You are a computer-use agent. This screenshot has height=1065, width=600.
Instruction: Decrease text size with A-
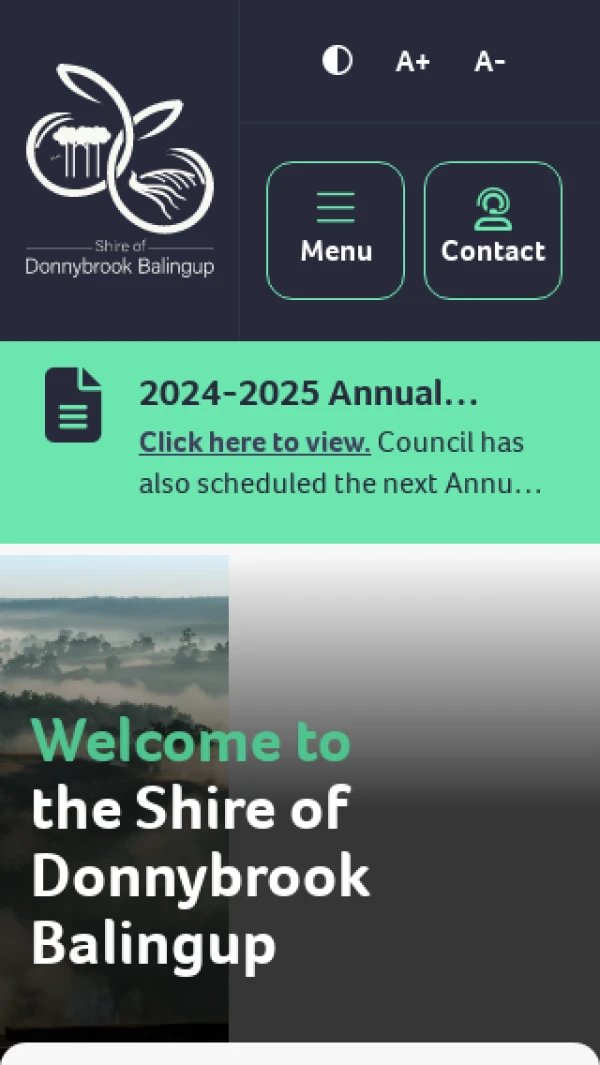489,62
